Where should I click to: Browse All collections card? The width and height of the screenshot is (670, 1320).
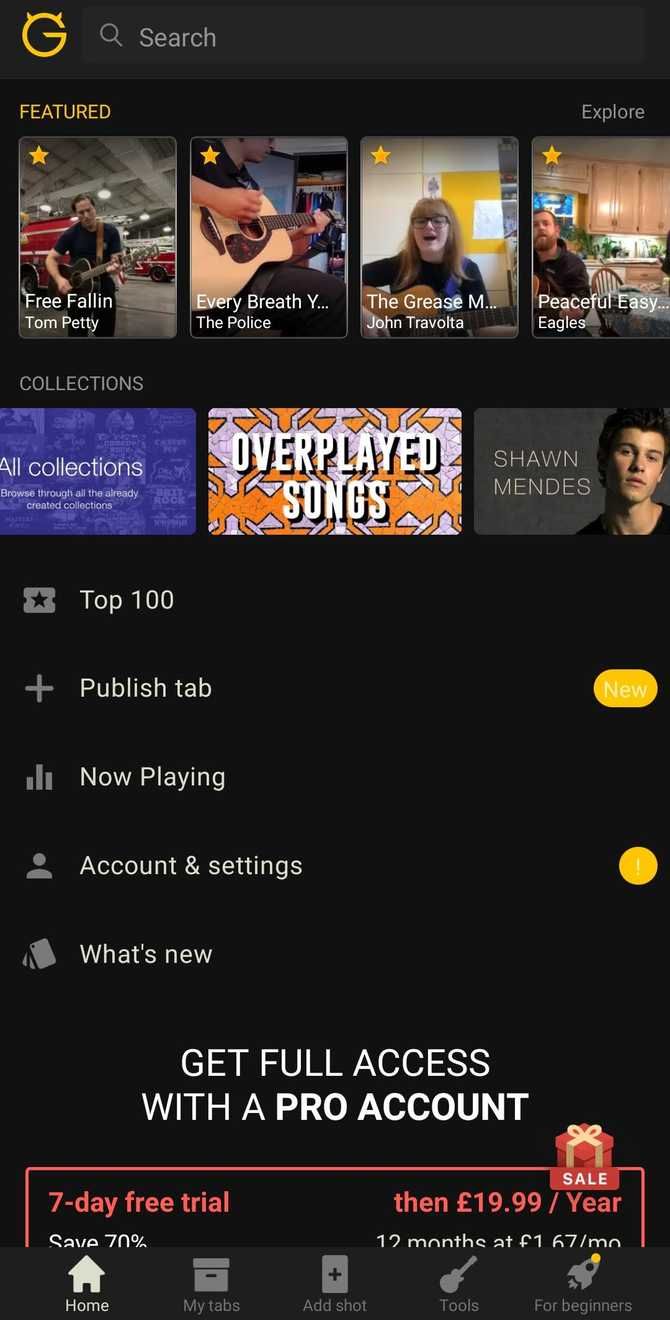coord(97,471)
